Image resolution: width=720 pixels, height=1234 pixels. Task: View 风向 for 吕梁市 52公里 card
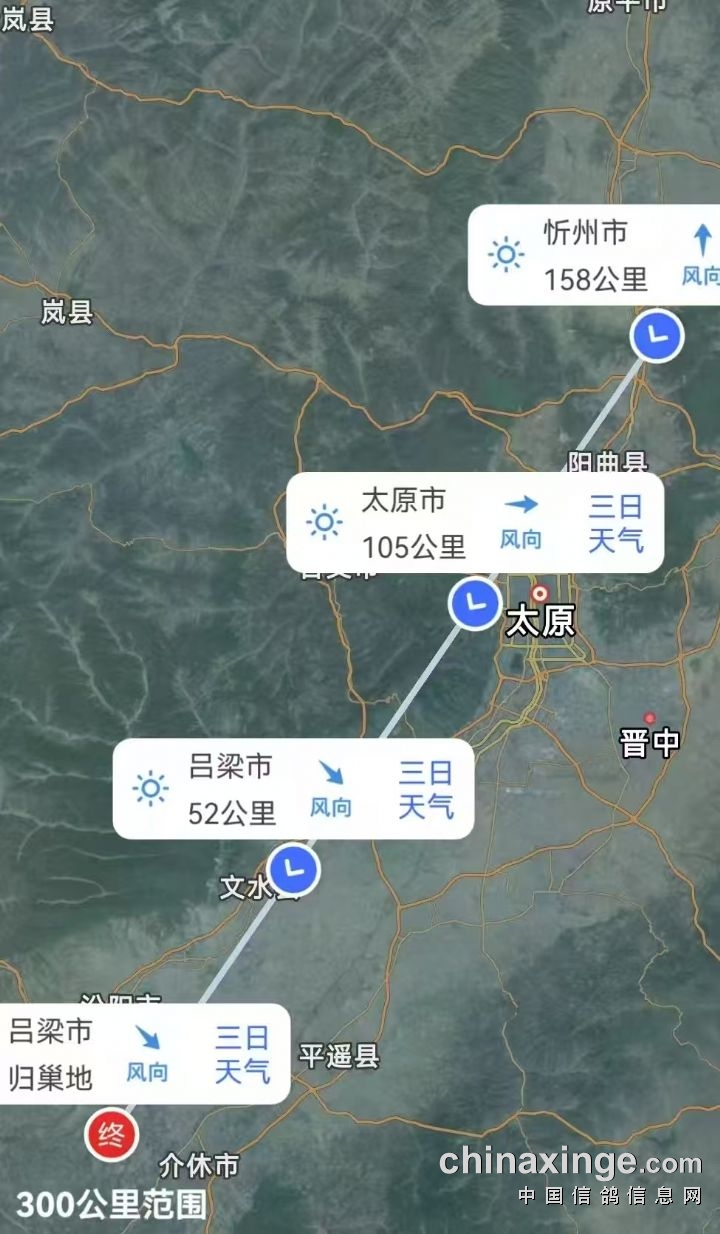click(x=330, y=789)
